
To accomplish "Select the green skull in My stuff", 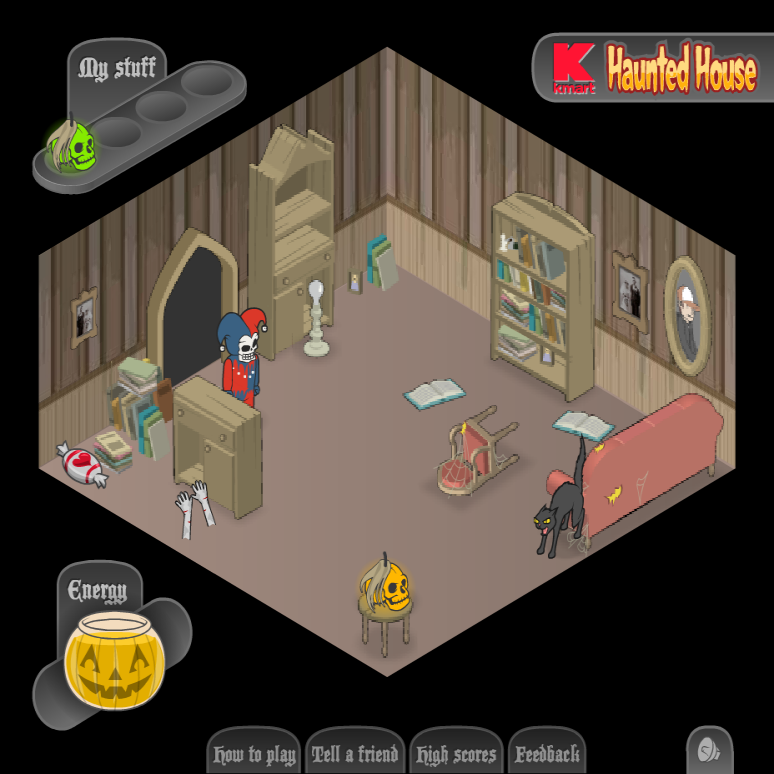I will (75, 149).
